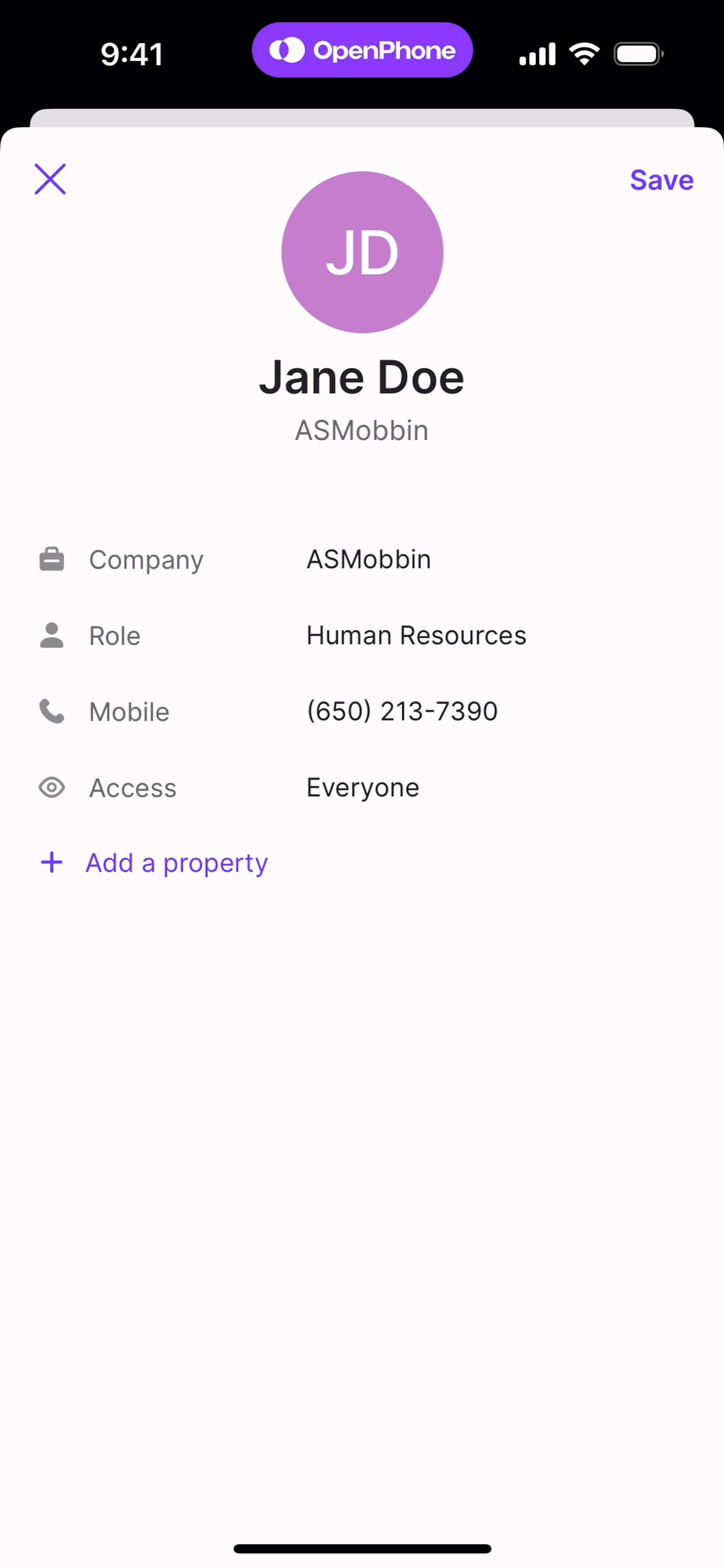Change Access setting from Everyone
Viewport: 724px width, 1568px height.
pyautogui.click(x=363, y=788)
